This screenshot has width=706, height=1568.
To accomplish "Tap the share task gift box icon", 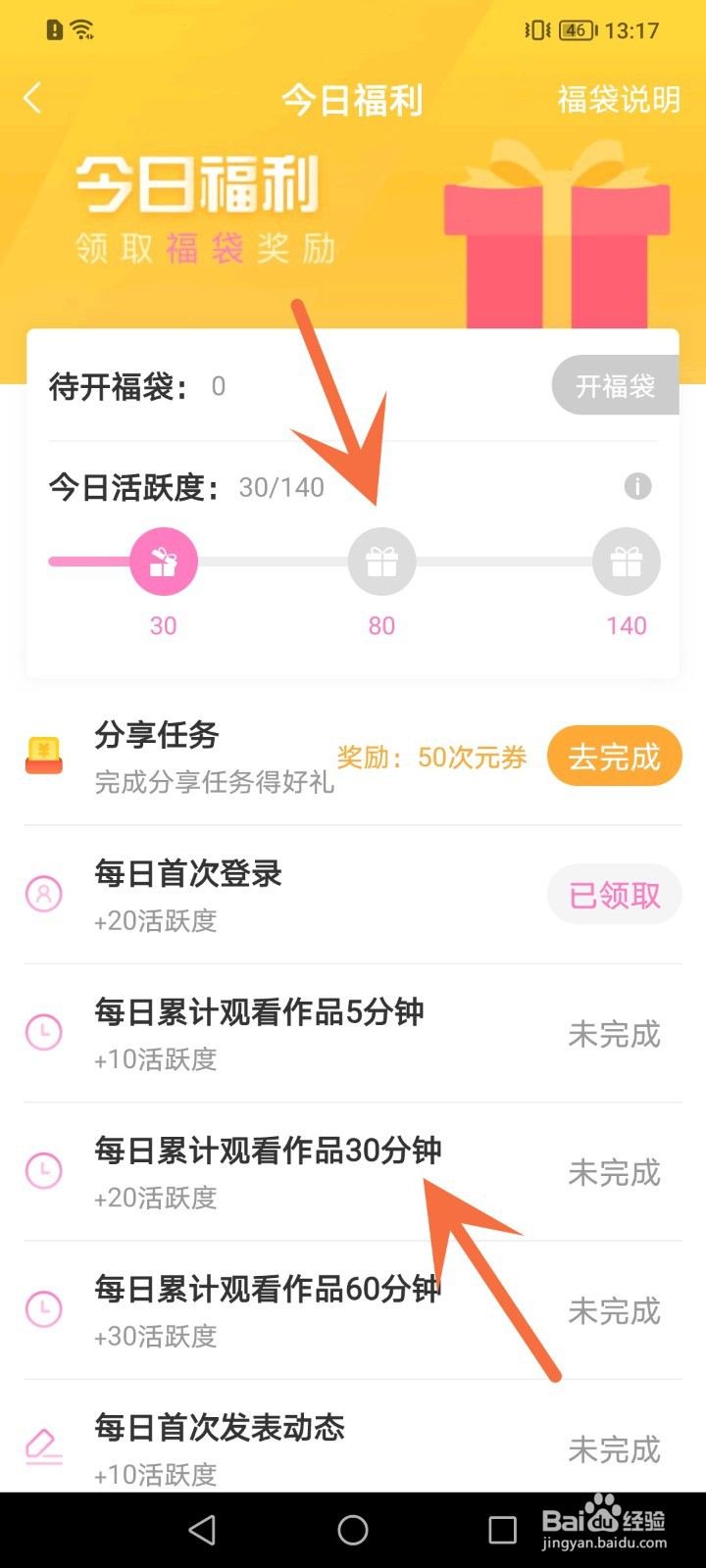I will (42, 755).
